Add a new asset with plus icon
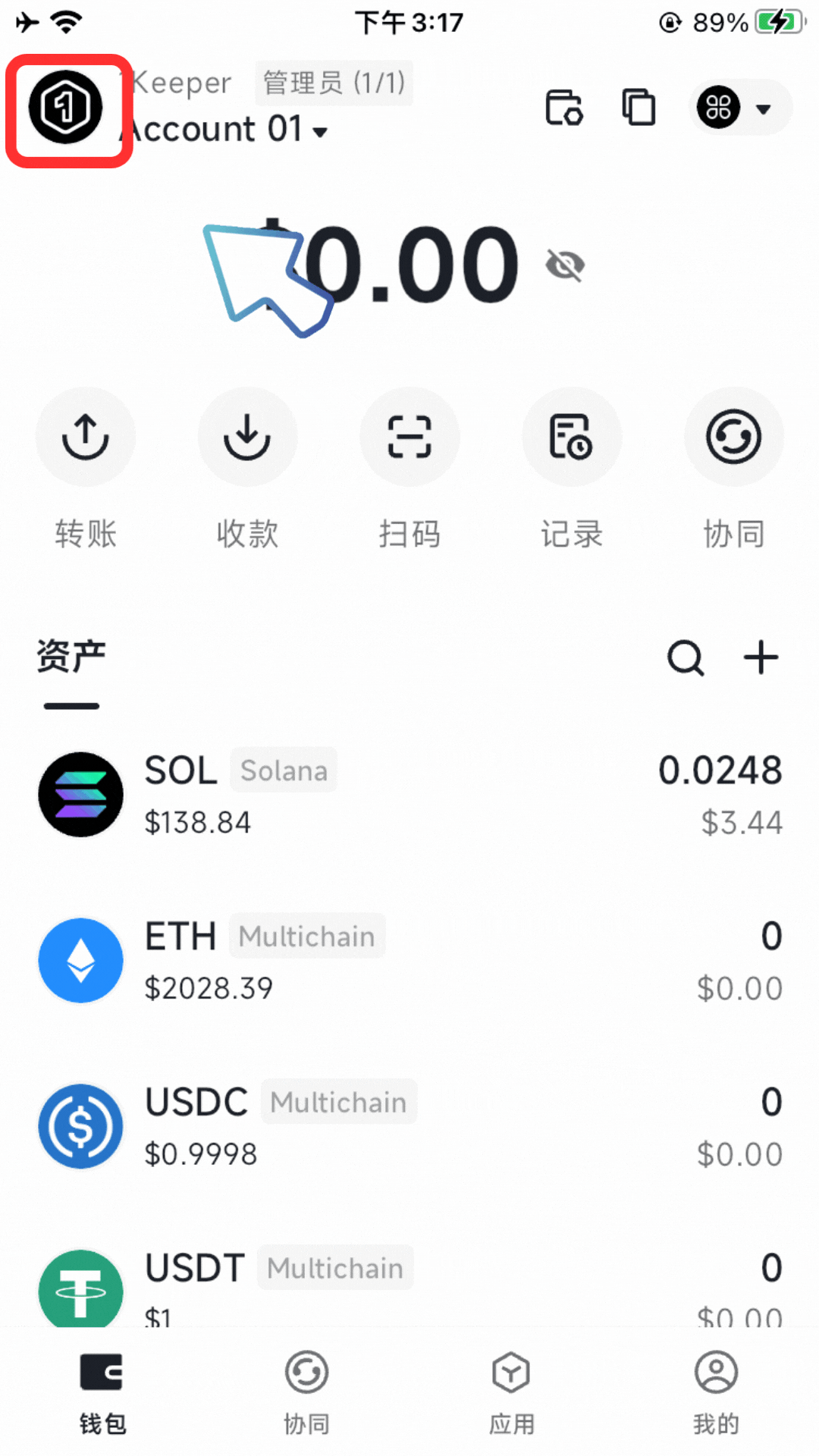The width and height of the screenshot is (819, 1456). coord(761,657)
